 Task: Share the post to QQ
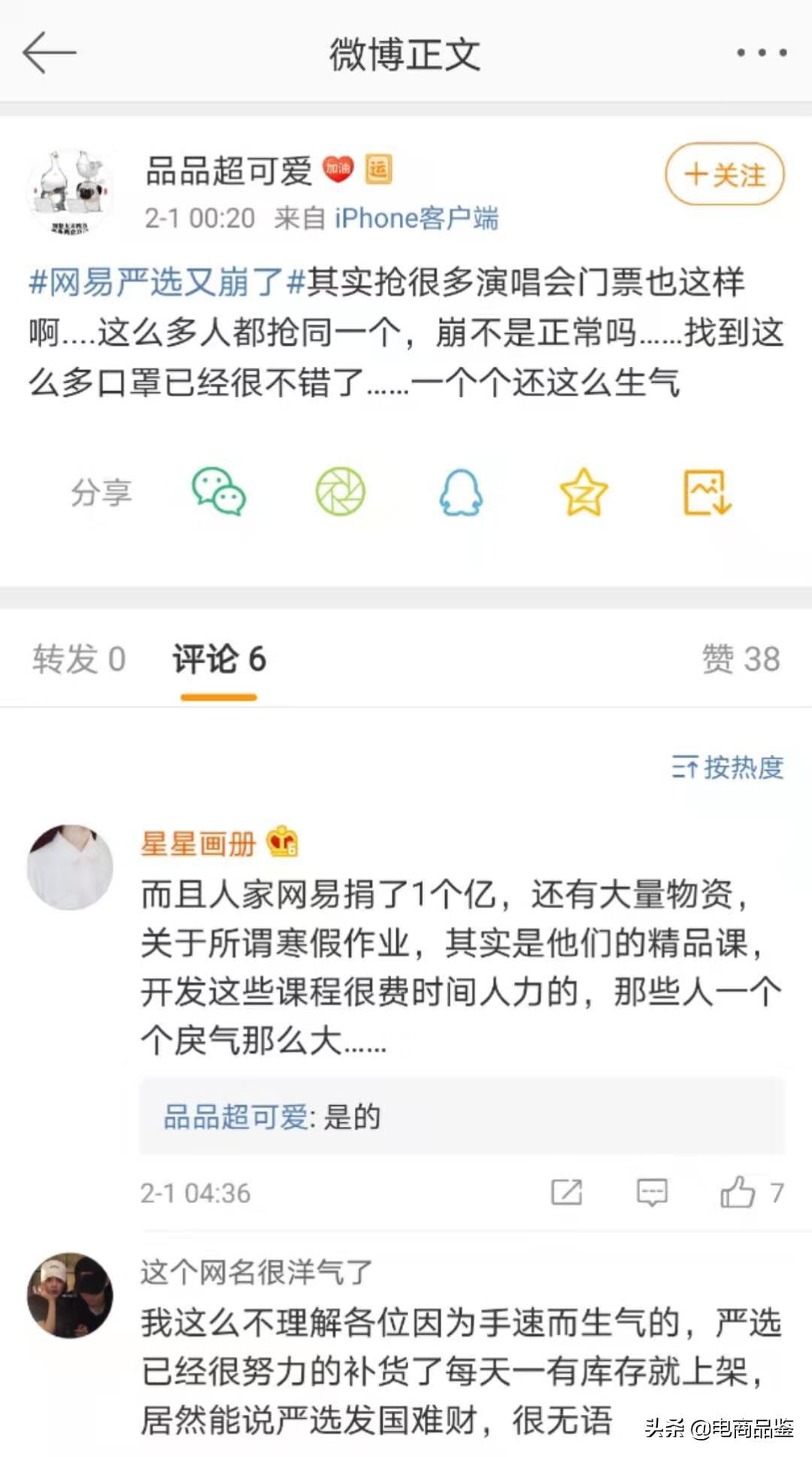pos(463,494)
